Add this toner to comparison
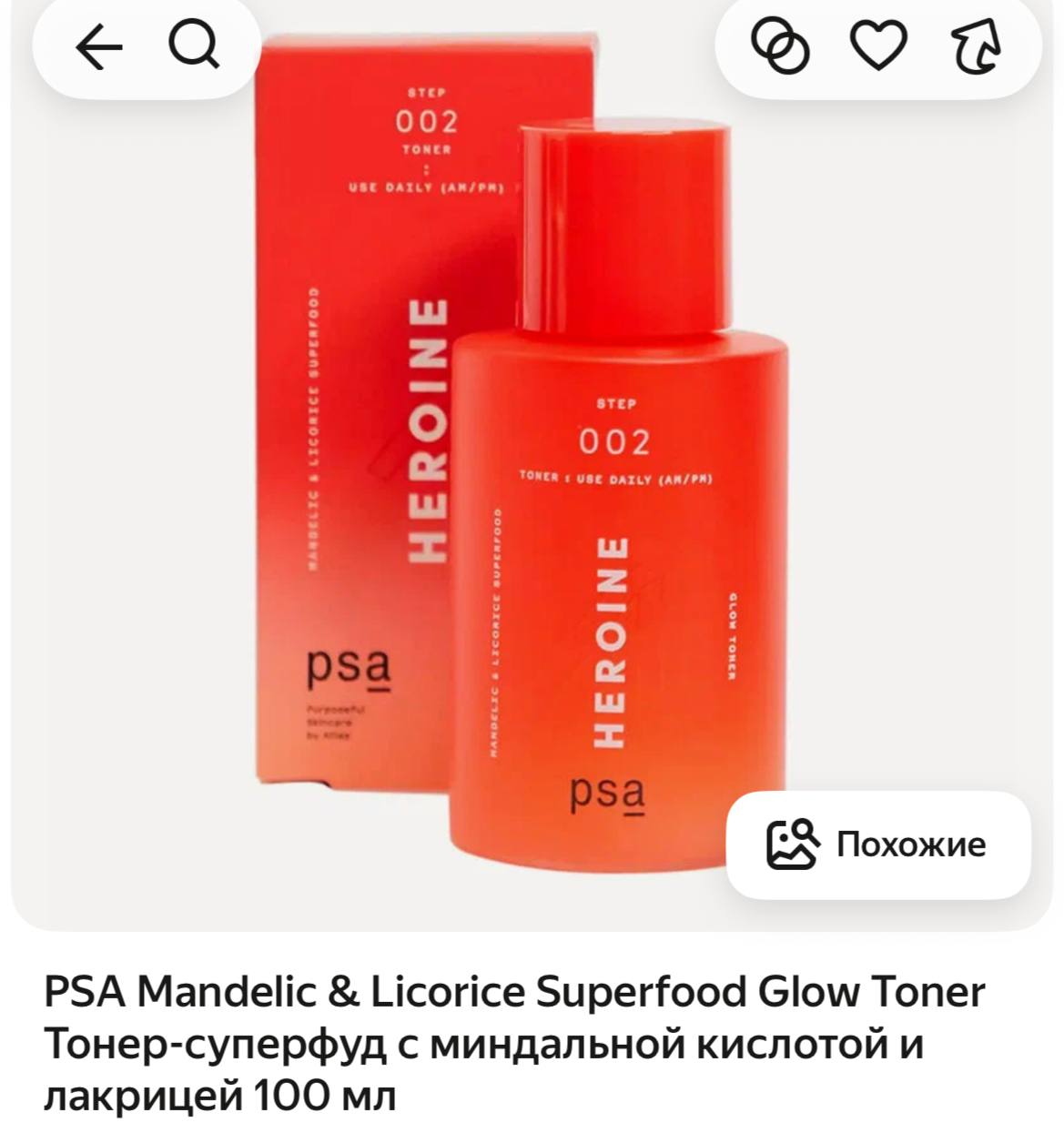Viewport: 1064px width, 1133px height. 780,46
